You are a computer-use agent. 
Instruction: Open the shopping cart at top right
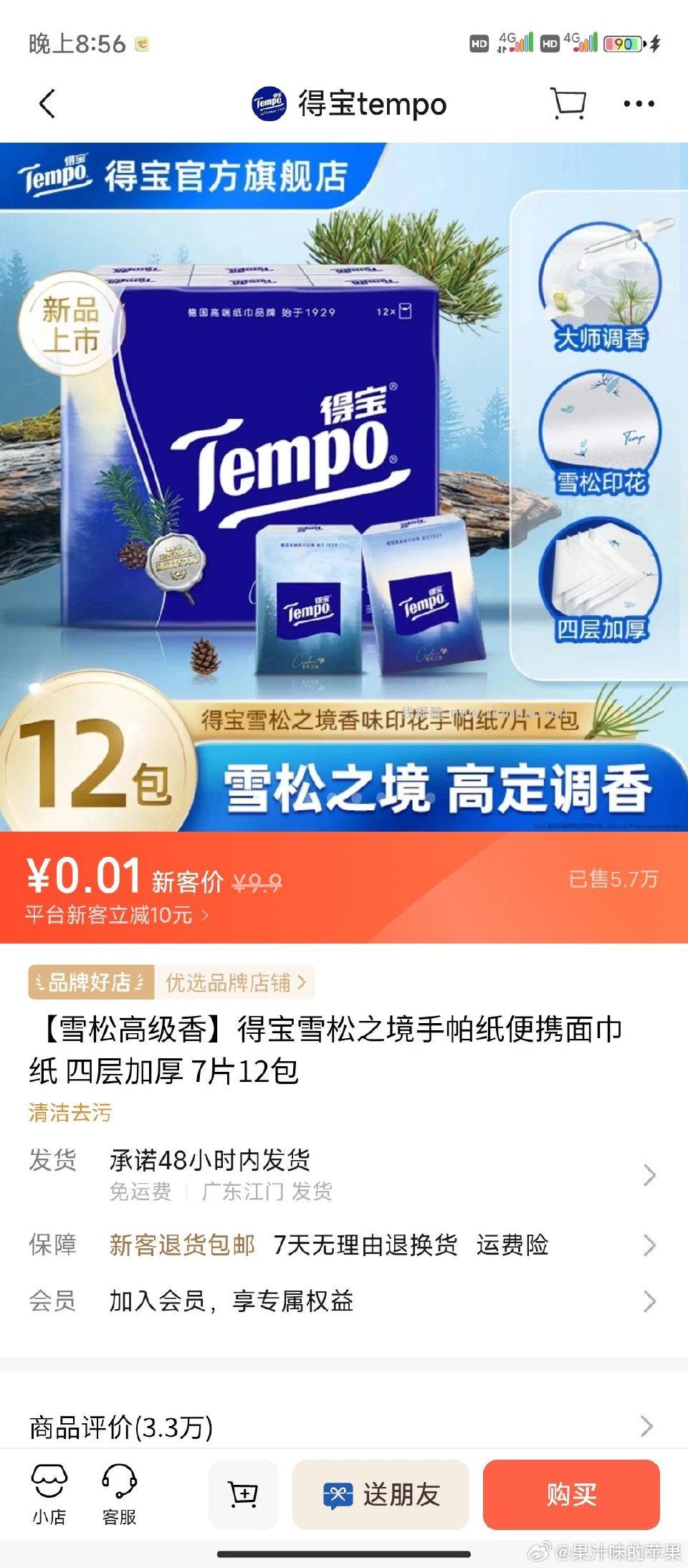coord(568,103)
